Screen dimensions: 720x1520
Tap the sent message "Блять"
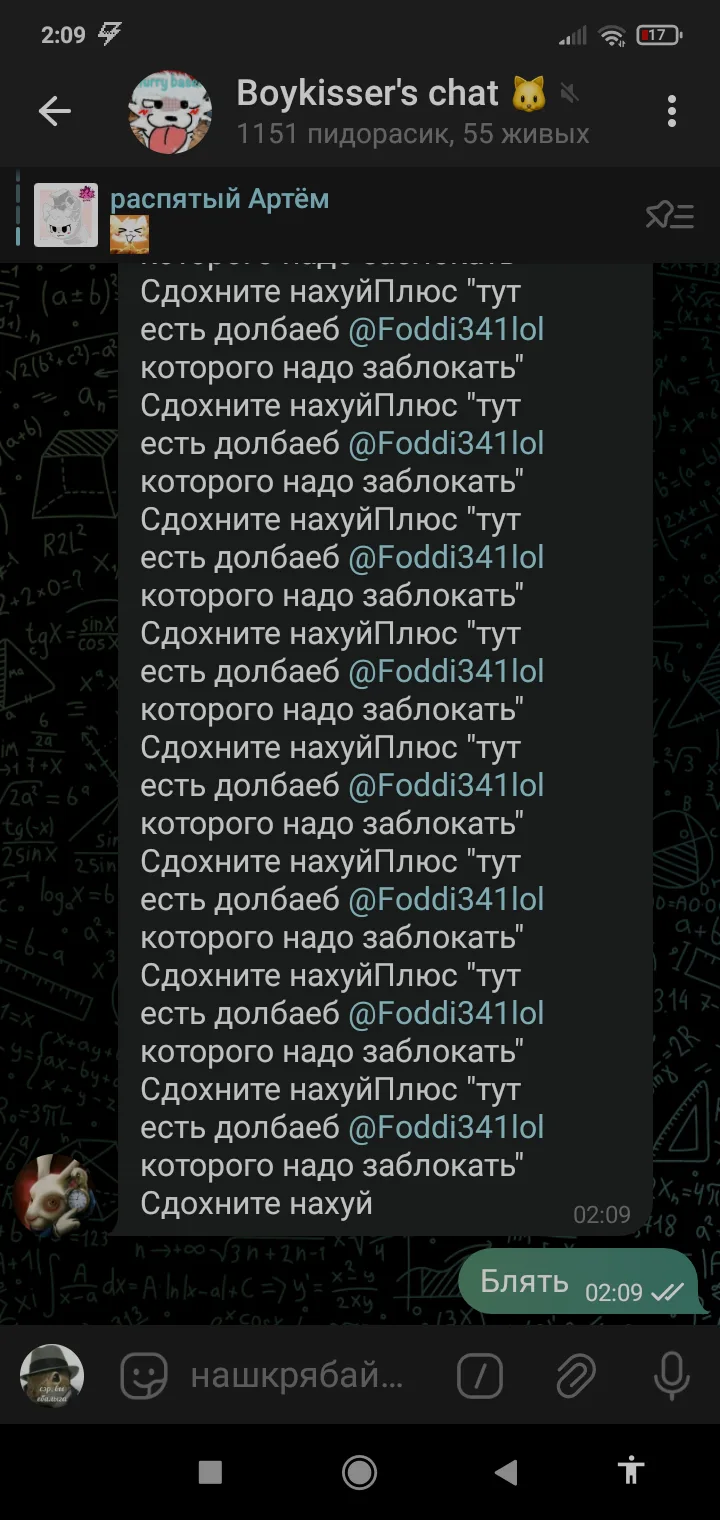click(x=524, y=1281)
